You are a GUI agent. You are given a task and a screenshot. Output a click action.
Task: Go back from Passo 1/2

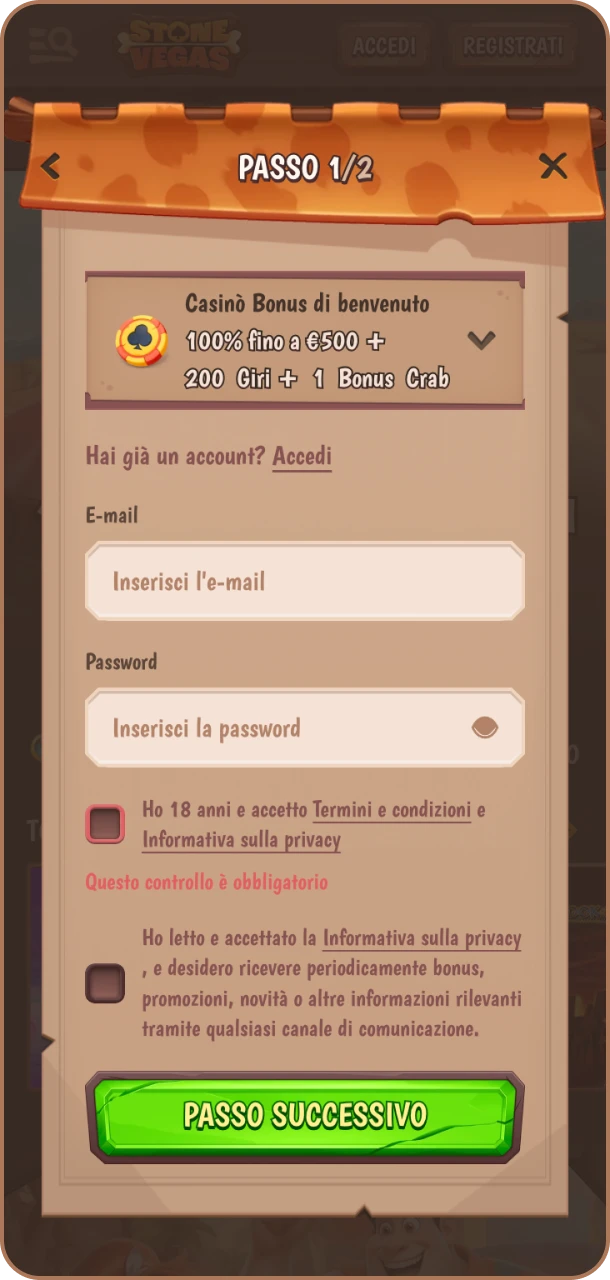pyautogui.click(x=50, y=166)
